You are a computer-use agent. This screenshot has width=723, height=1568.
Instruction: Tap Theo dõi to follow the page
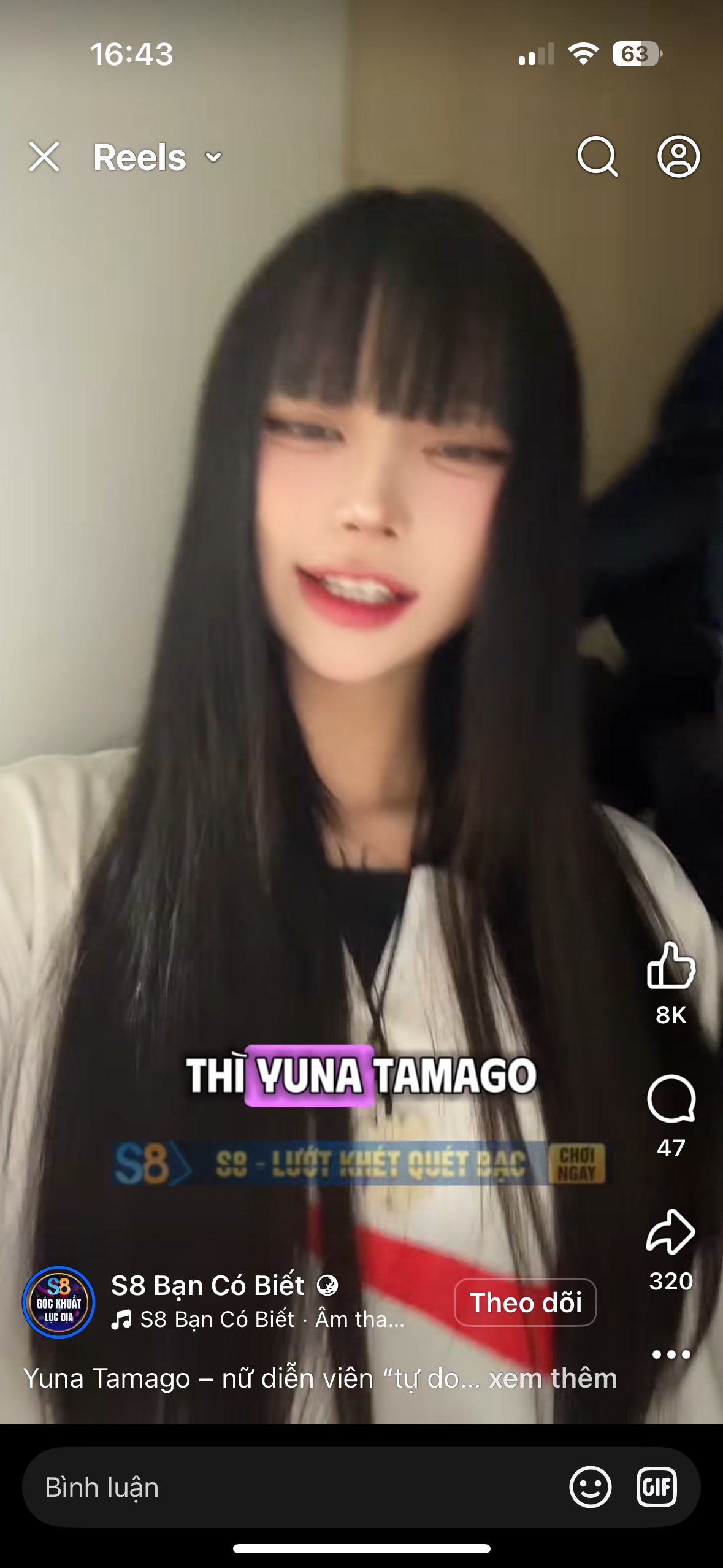(x=525, y=1302)
